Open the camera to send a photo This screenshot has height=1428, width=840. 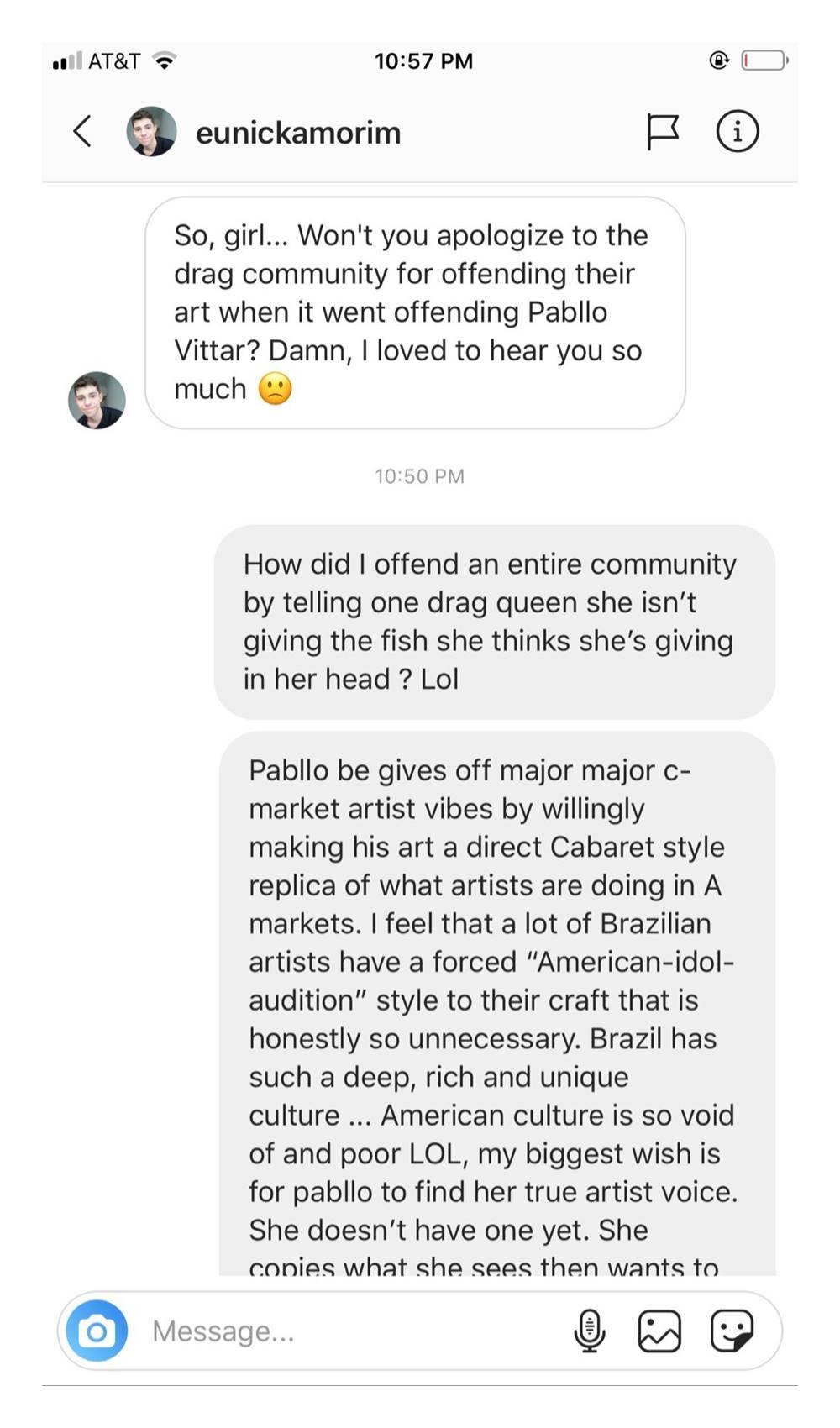coord(97,1331)
